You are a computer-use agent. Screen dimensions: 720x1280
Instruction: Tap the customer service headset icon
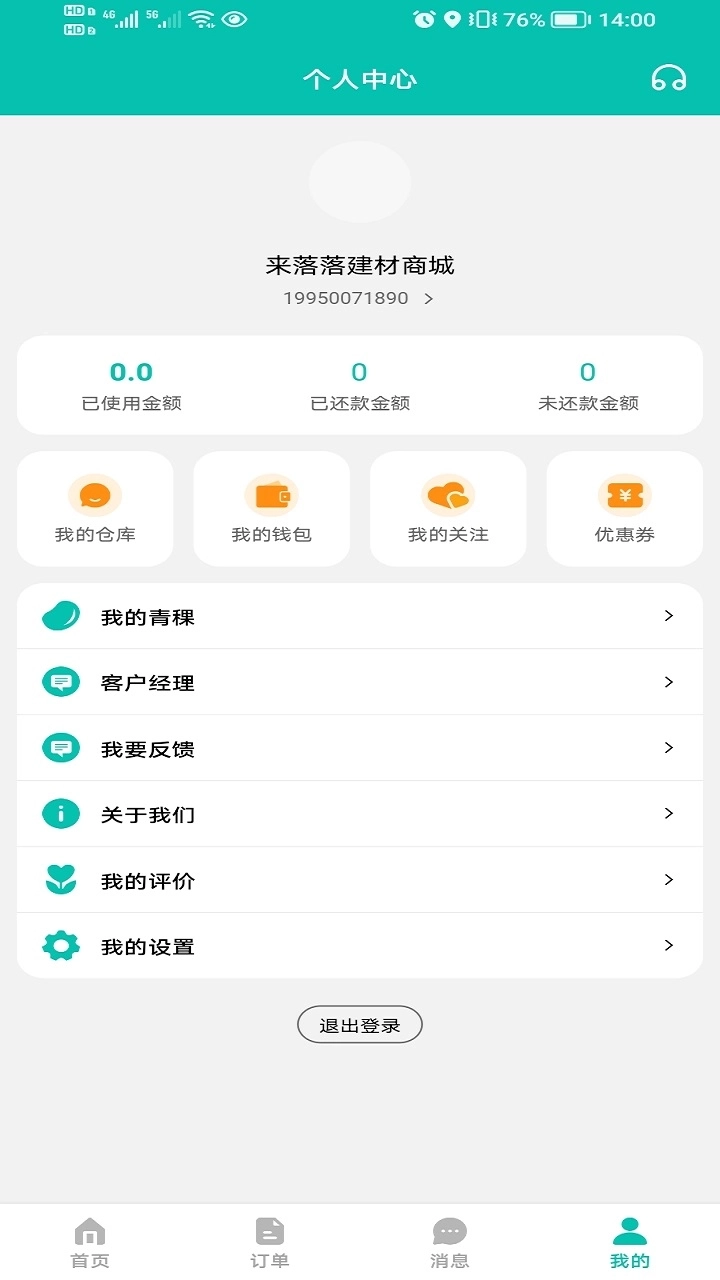coord(668,77)
